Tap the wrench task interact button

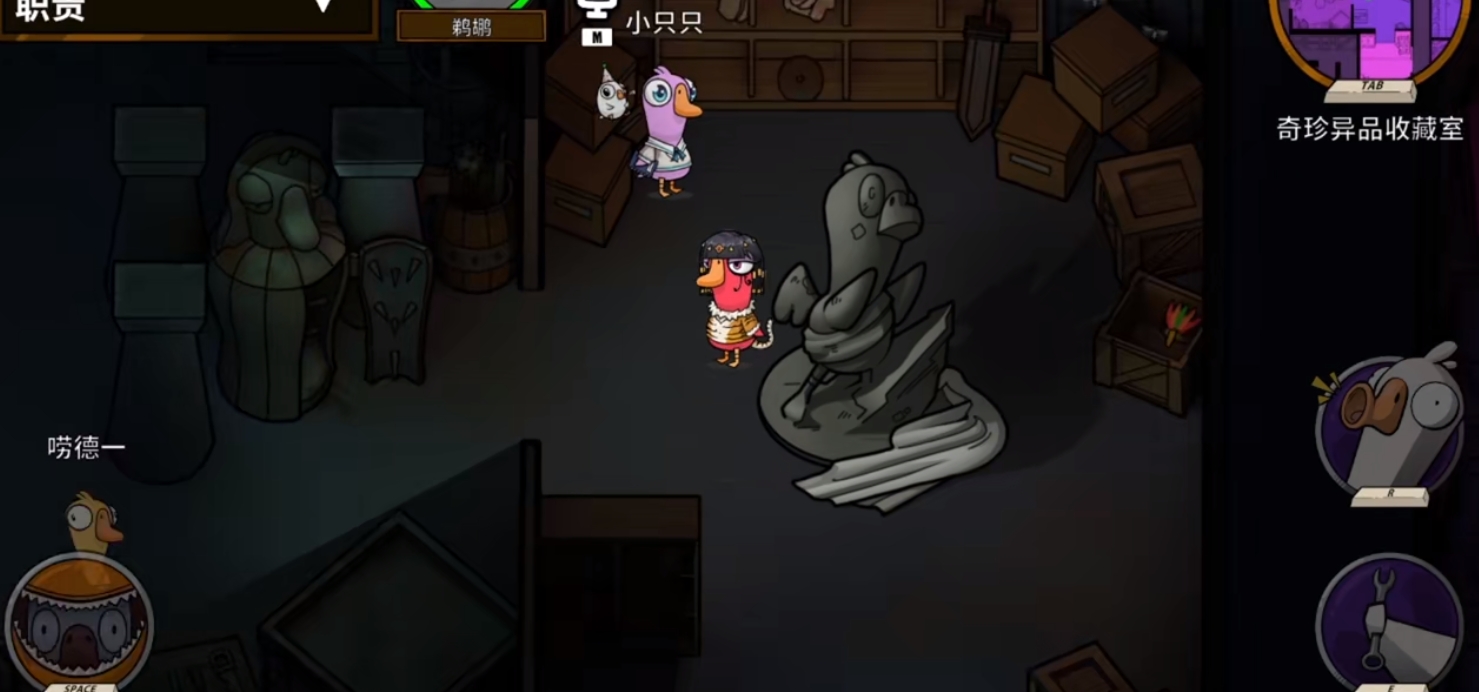click(1390, 622)
